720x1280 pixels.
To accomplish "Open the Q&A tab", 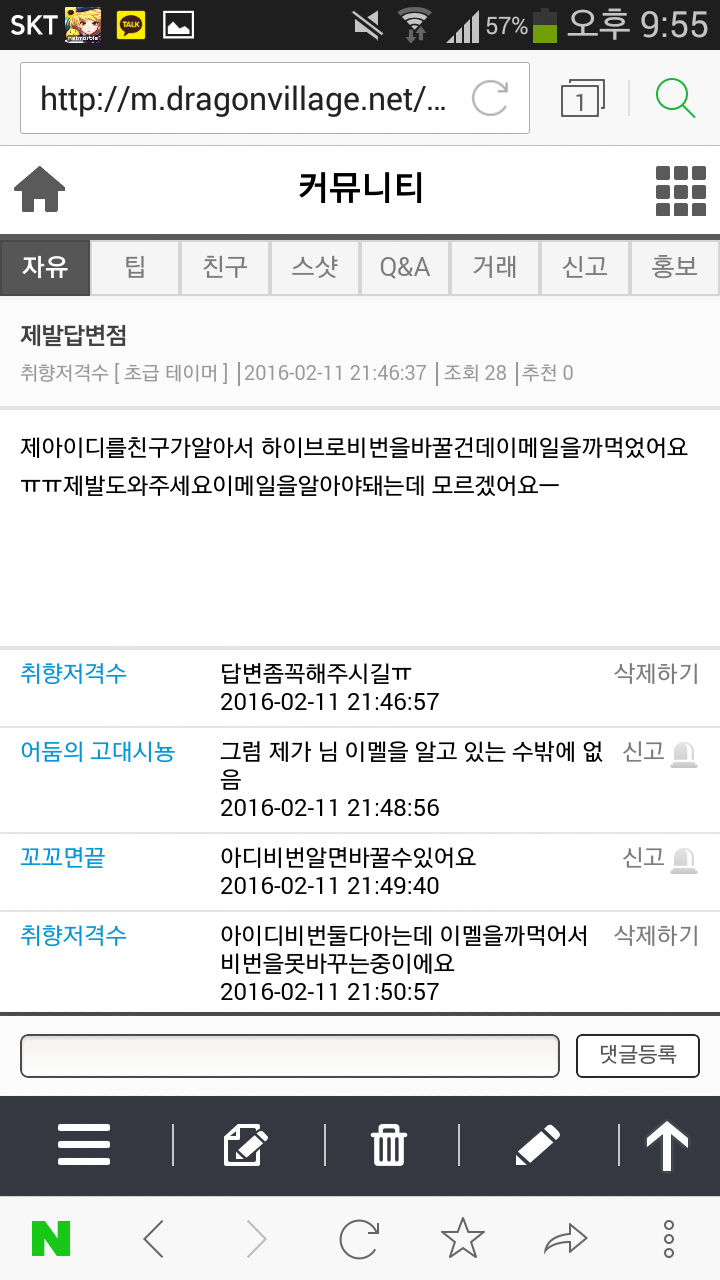I will [405, 267].
